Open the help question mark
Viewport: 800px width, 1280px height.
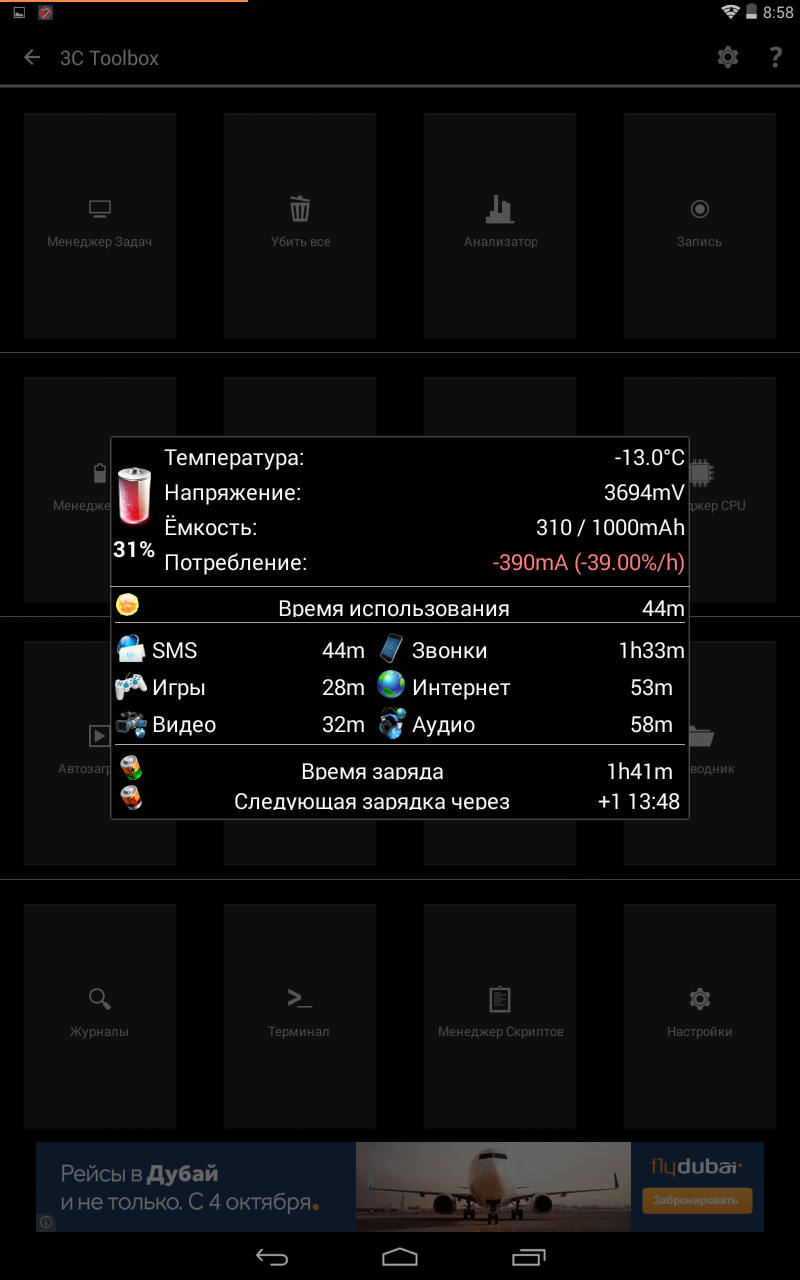[x=775, y=58]
